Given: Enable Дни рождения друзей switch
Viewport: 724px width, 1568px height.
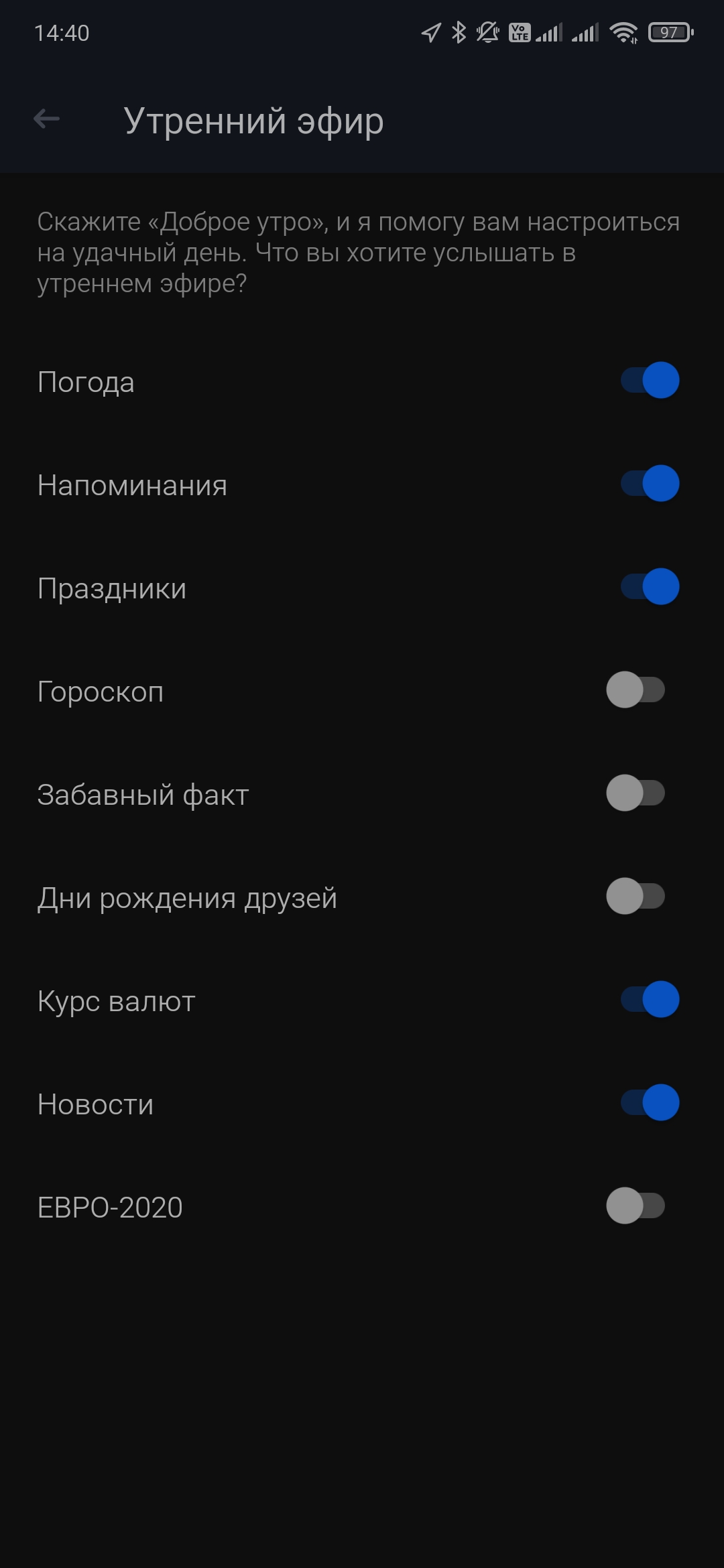Looking at the screenshot, I should coord(636,897).
